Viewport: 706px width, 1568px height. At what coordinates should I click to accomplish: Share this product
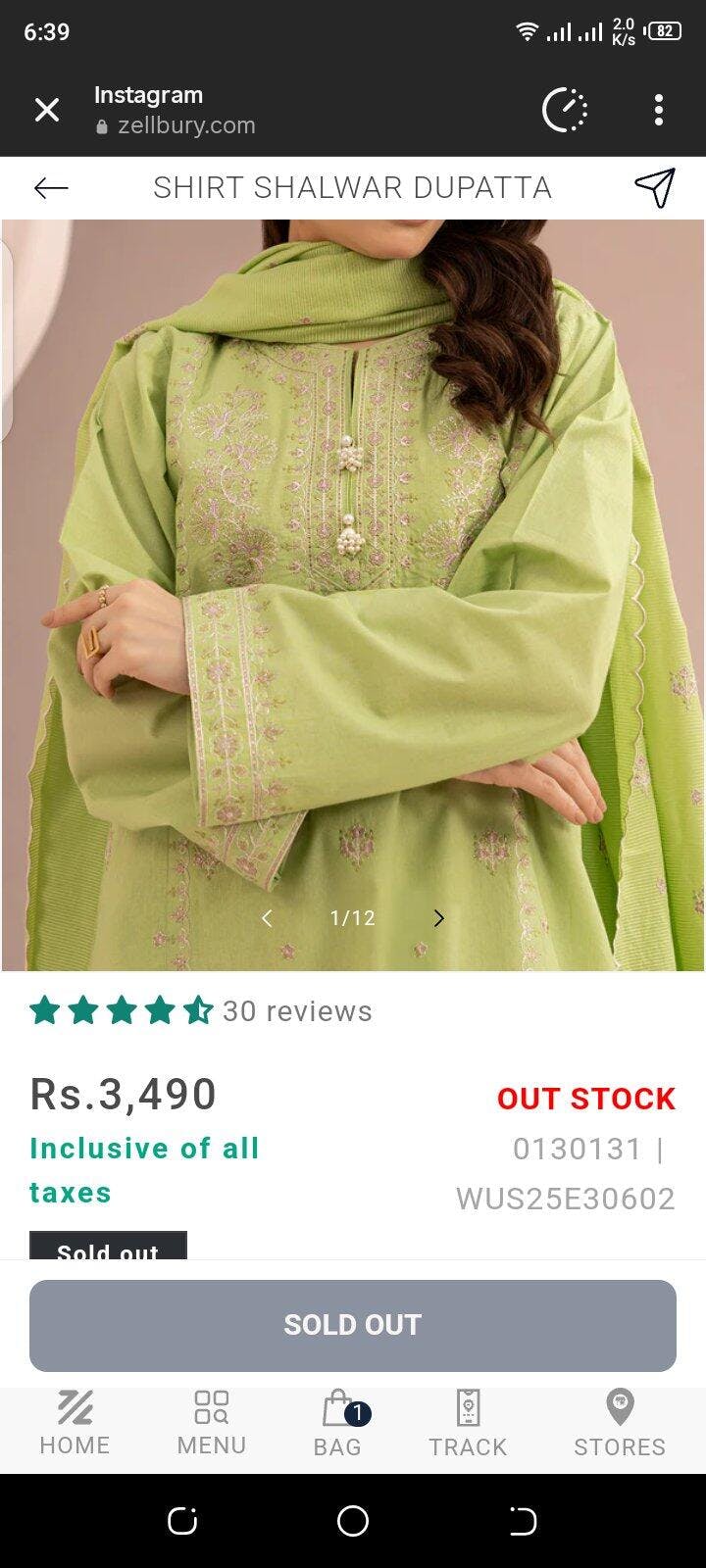[655, 188]
